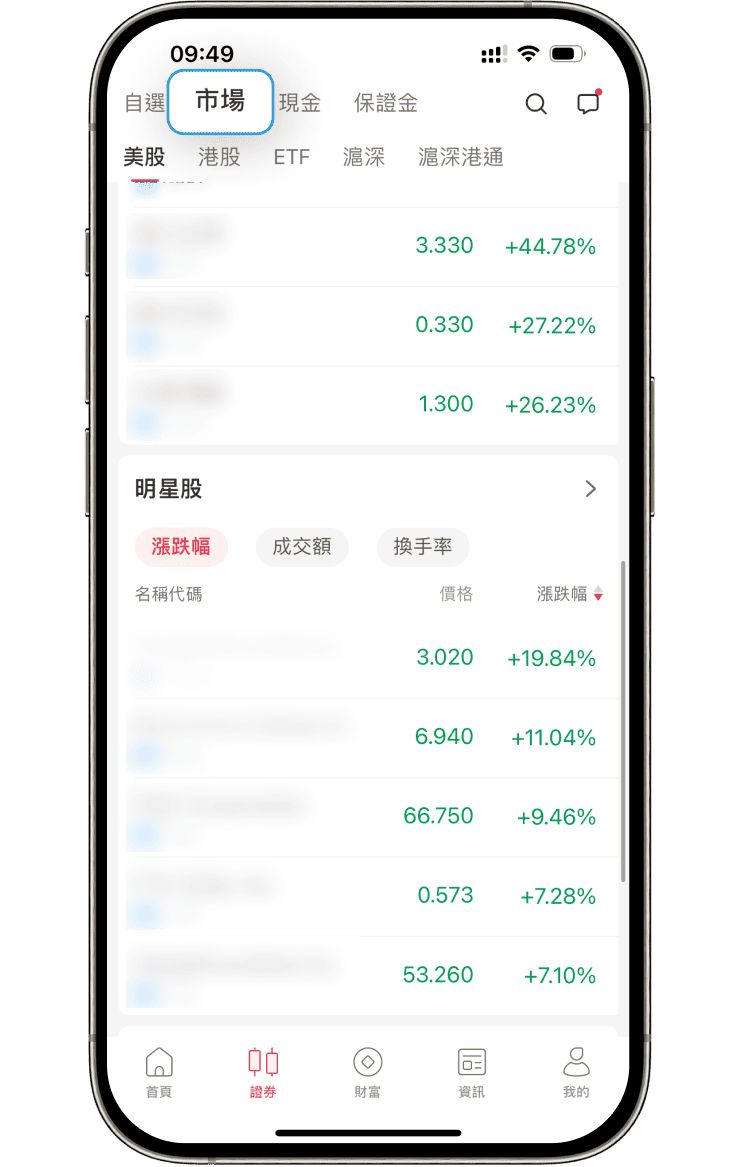
Task: Sort by the 漲跌幅 column header
Action: coord(569,594)
